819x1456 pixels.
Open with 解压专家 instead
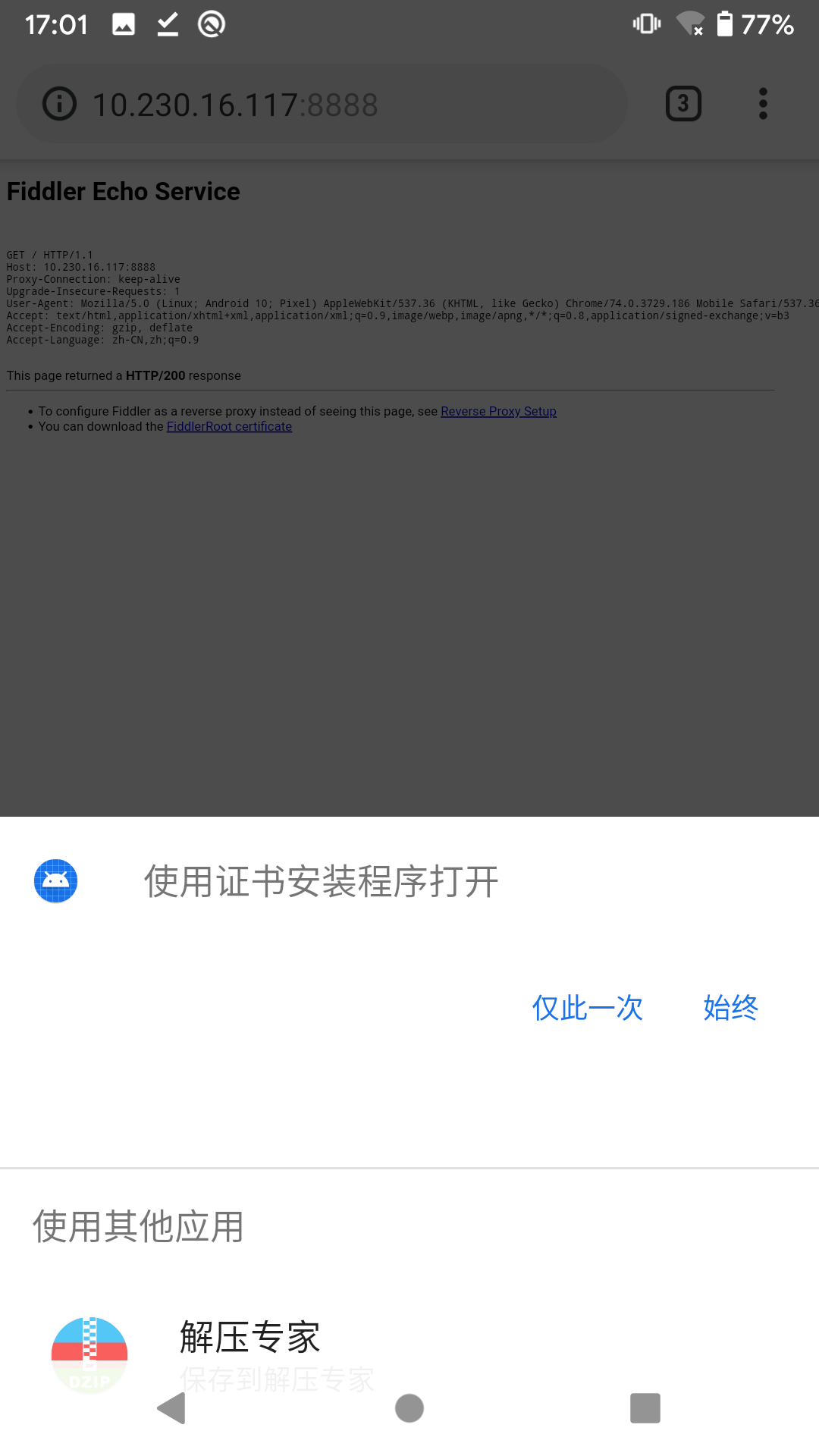point(409,1354)
